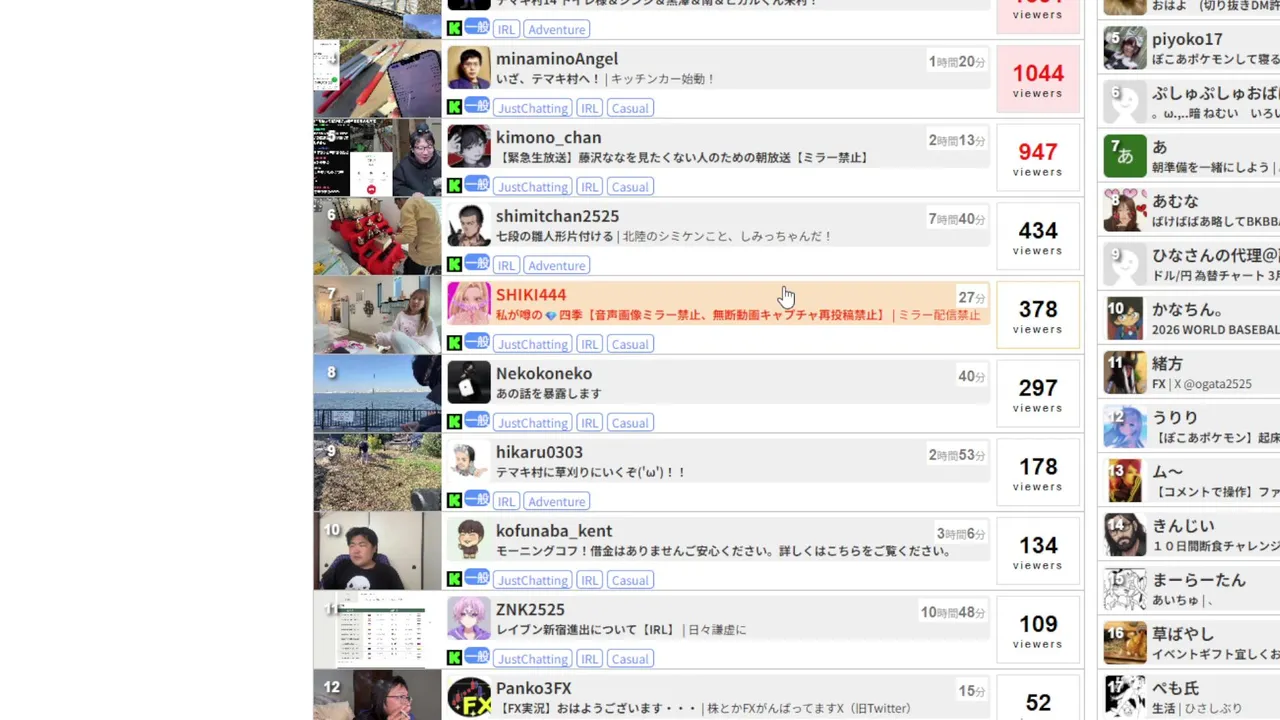Viewport: 1280px width, 720px height.
Task: Open kimono_chan's stream thumbnail
Action: point(377,158)
